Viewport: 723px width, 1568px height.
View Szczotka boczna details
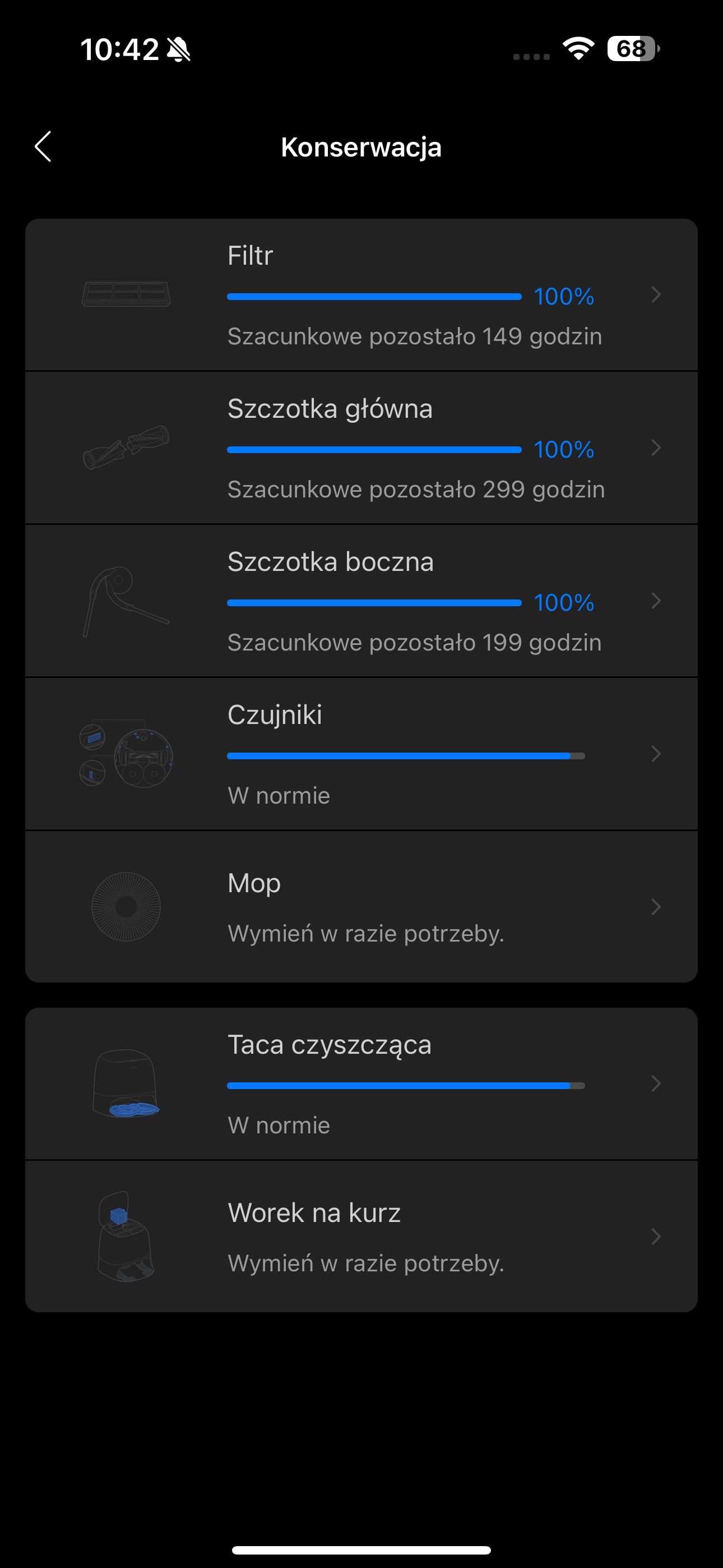(x=361, y=601)
